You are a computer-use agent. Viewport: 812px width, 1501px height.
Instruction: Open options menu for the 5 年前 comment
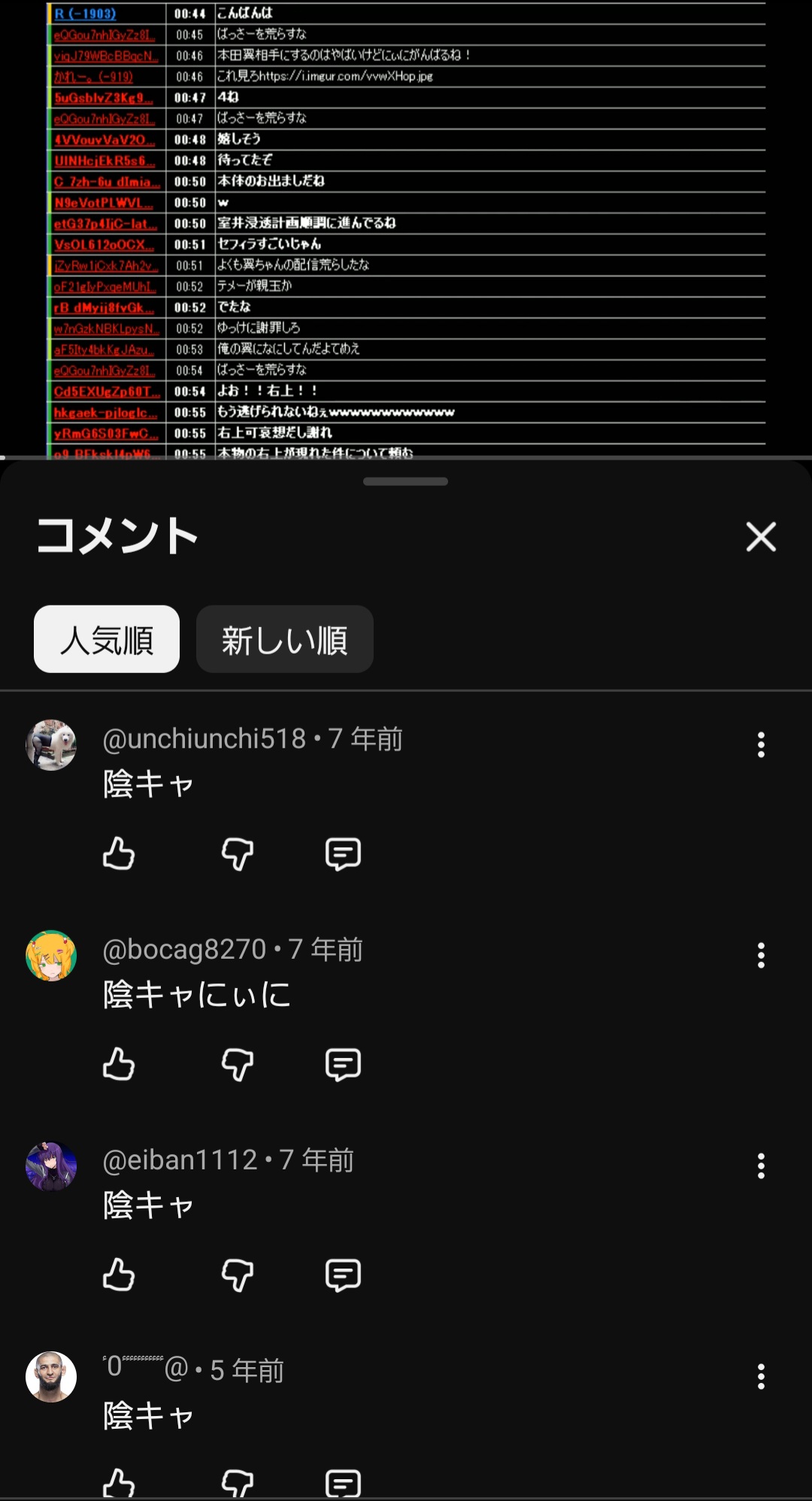tap(761, 1376)
